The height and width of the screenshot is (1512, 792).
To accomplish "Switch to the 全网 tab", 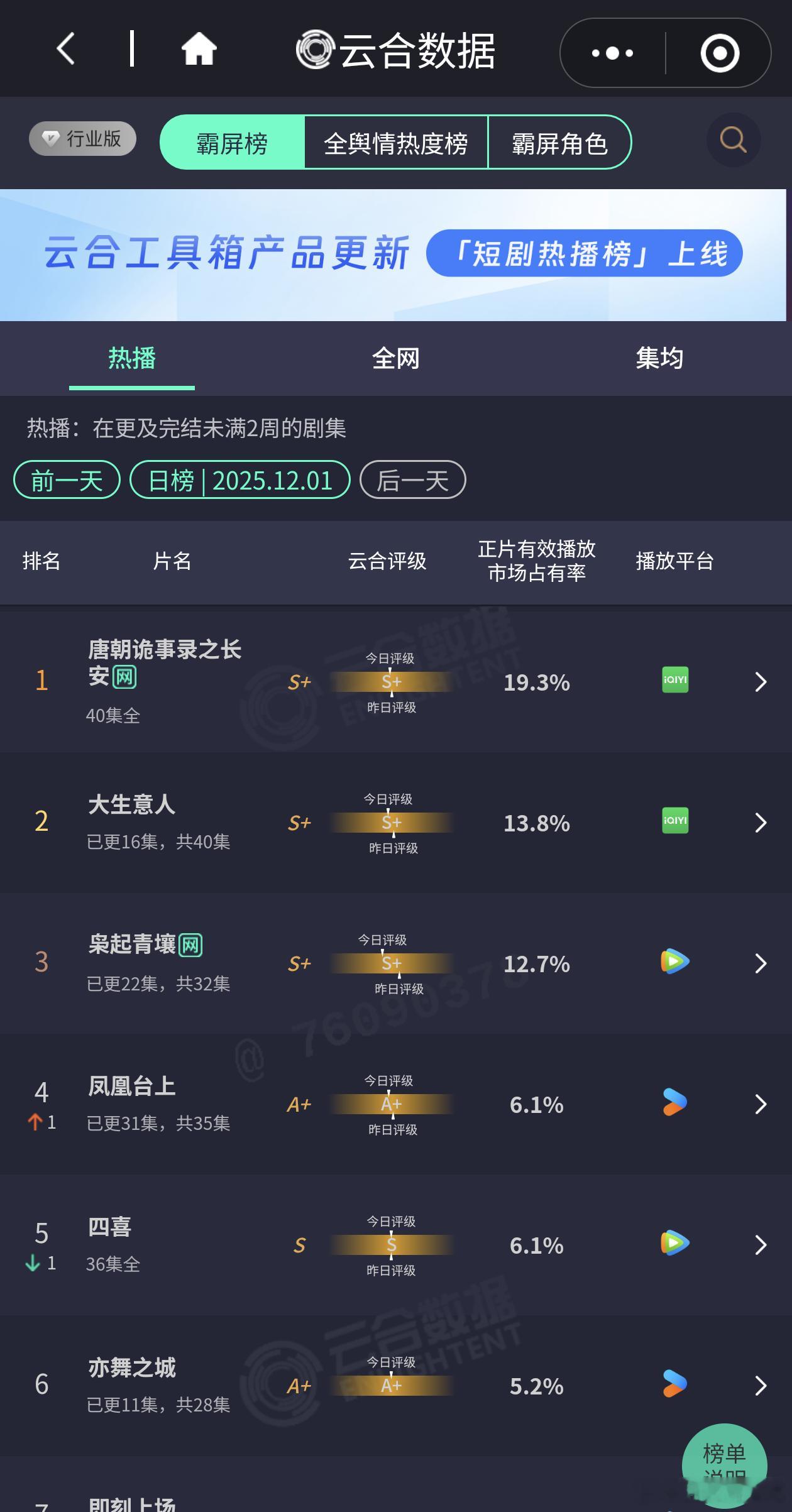I will (397, 358).
